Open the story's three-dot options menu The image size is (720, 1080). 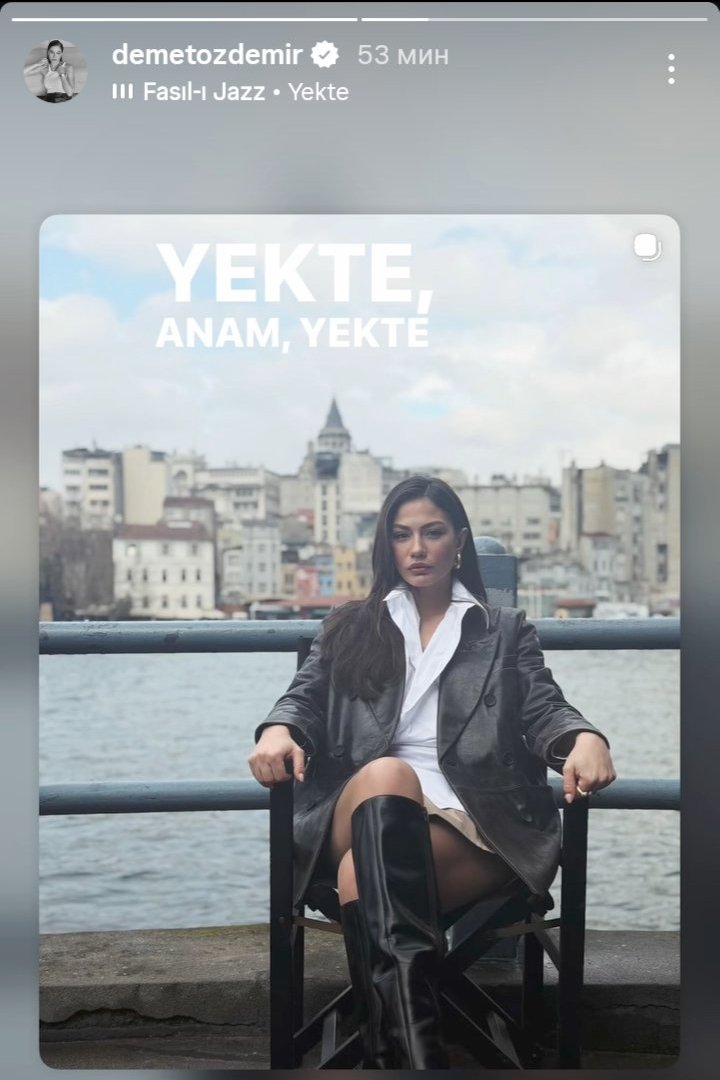(x=670, y=69)
